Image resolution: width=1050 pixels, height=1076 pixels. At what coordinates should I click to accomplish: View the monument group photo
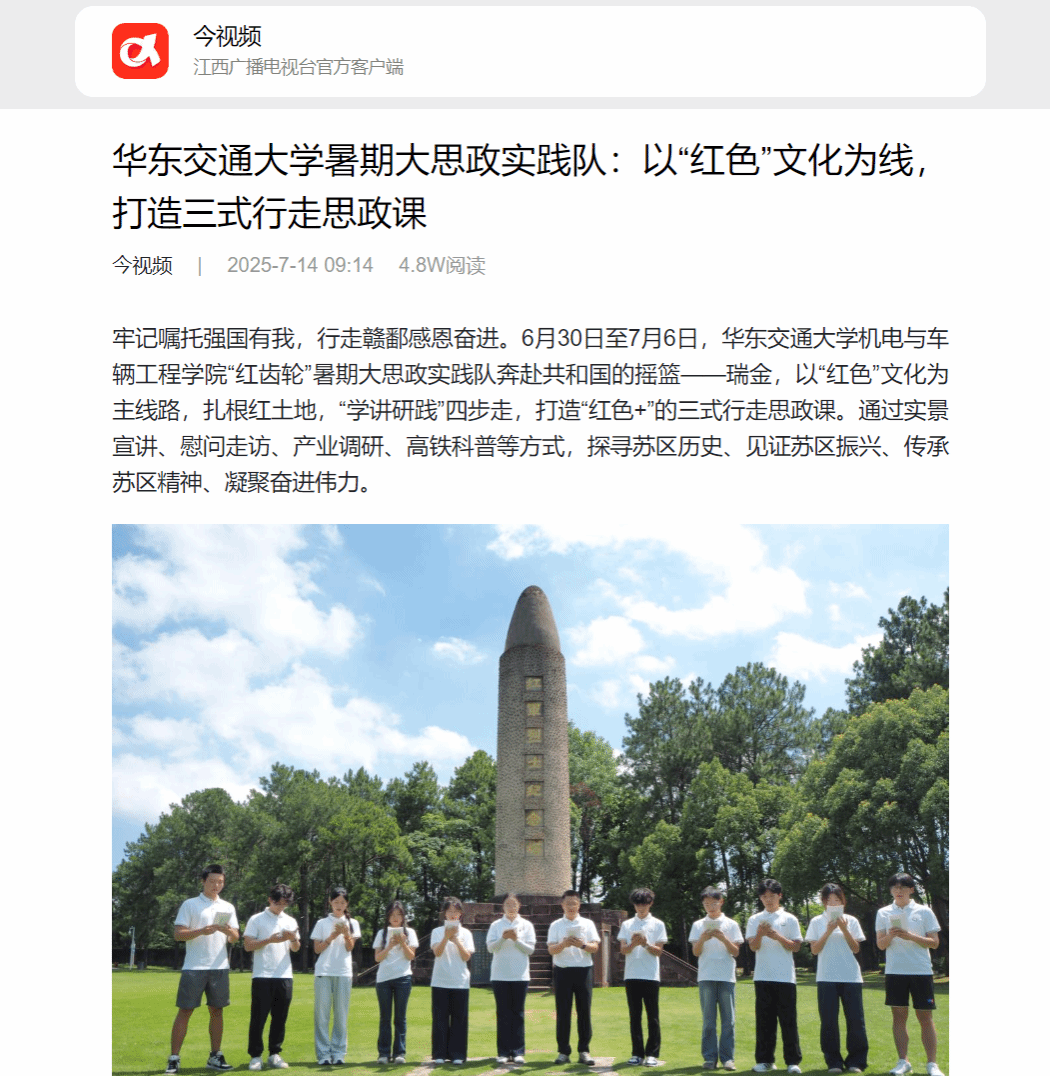pos(530,798)
